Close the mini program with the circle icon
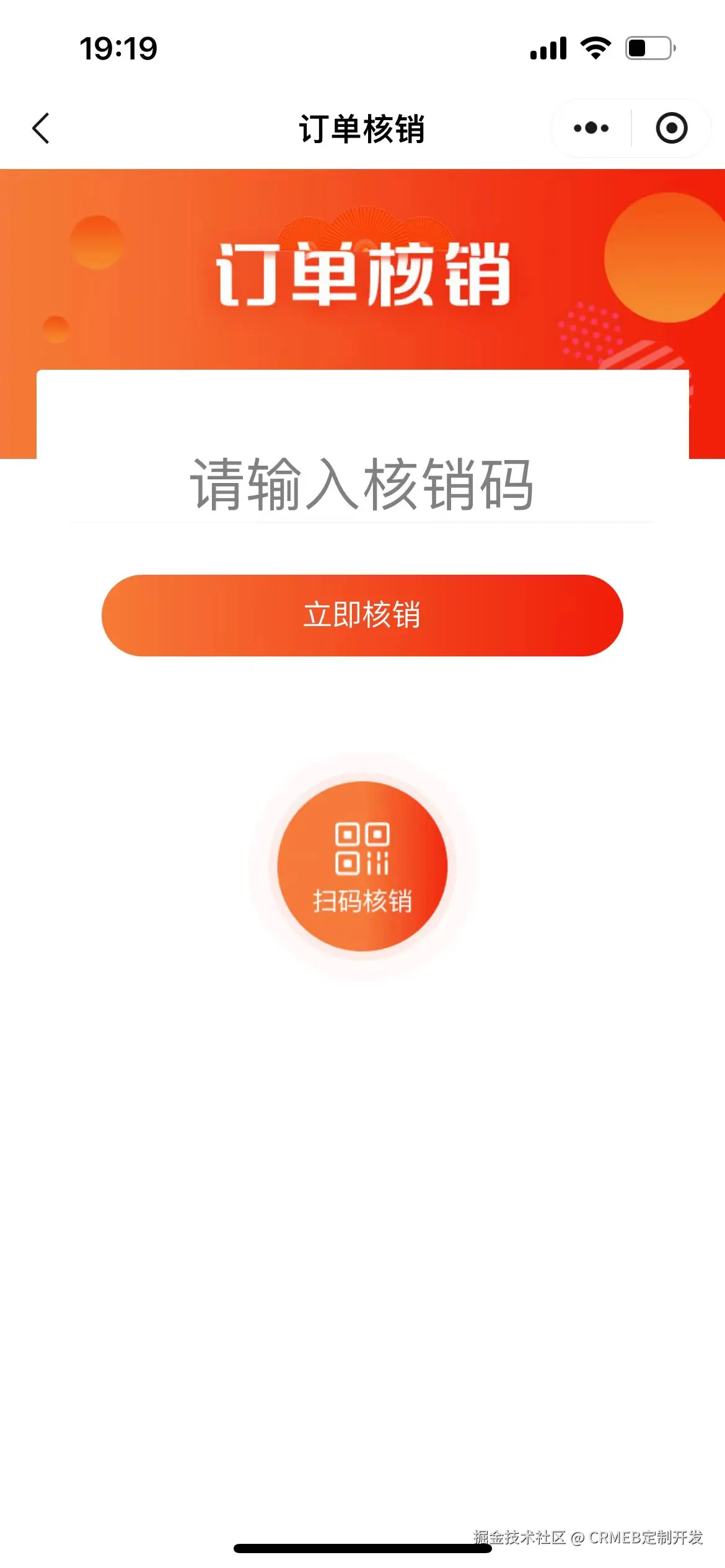The height and width of the screenshot is (1568, 725). click(x=672, y=129)
